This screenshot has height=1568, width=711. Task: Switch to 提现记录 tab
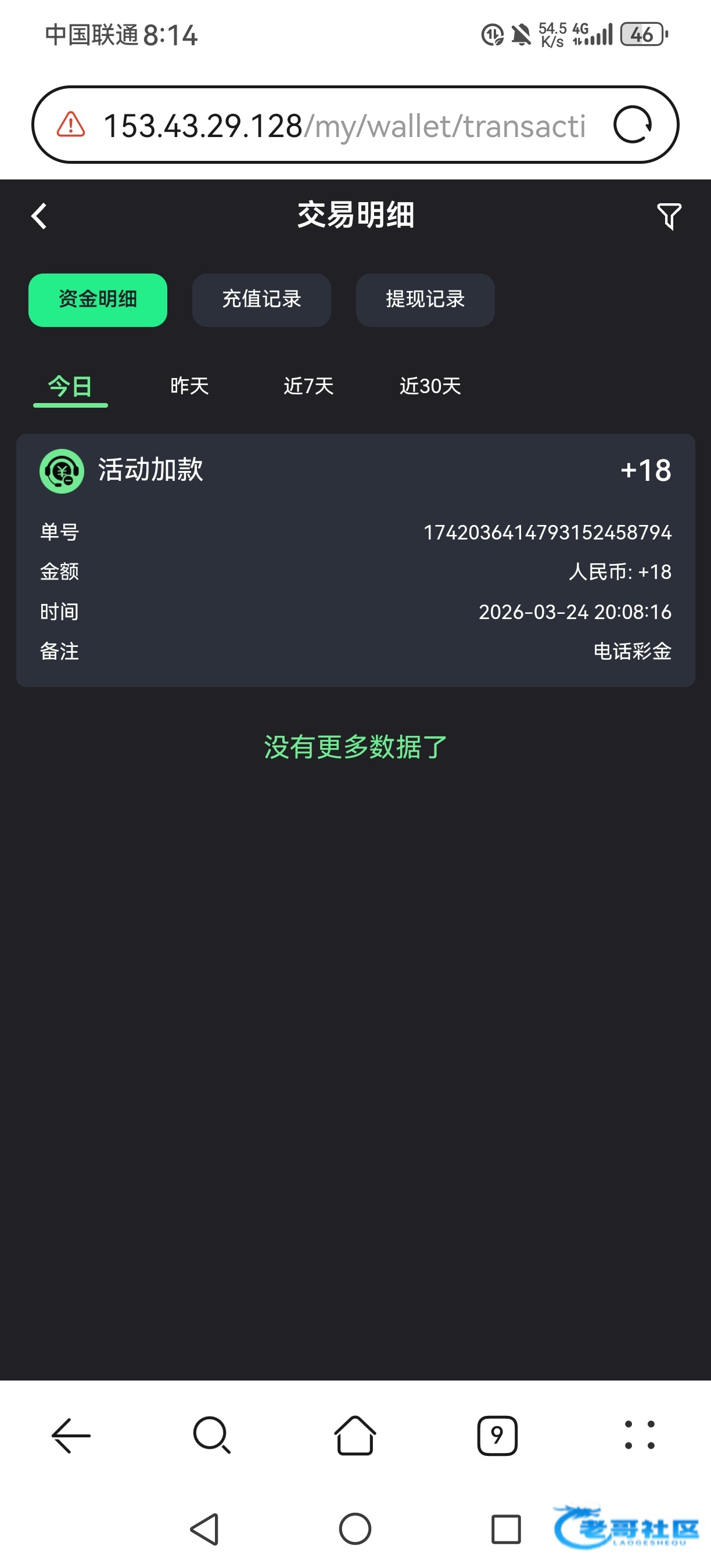pyautogui.click(x=425, y=300)
